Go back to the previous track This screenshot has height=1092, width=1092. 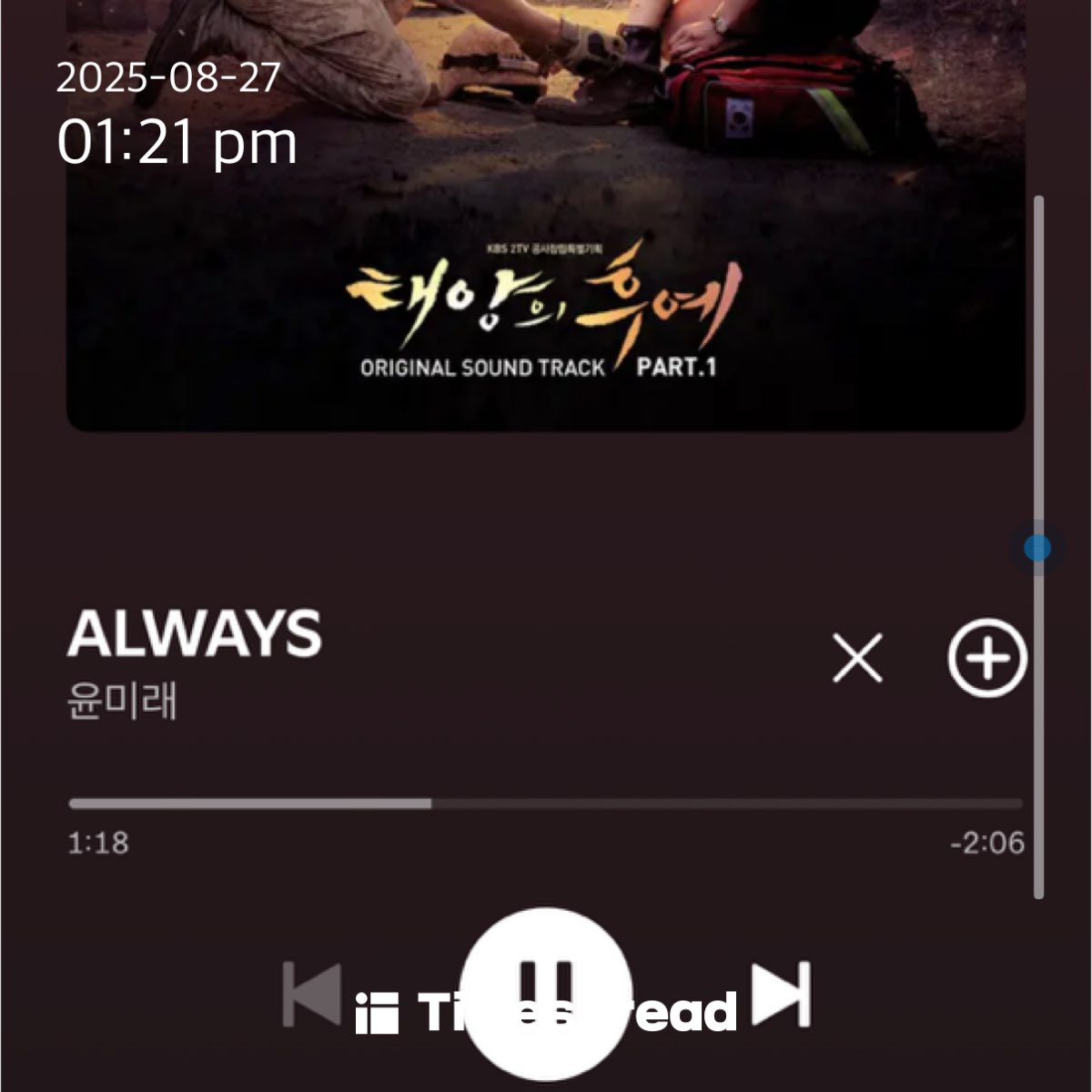[311, 994]
